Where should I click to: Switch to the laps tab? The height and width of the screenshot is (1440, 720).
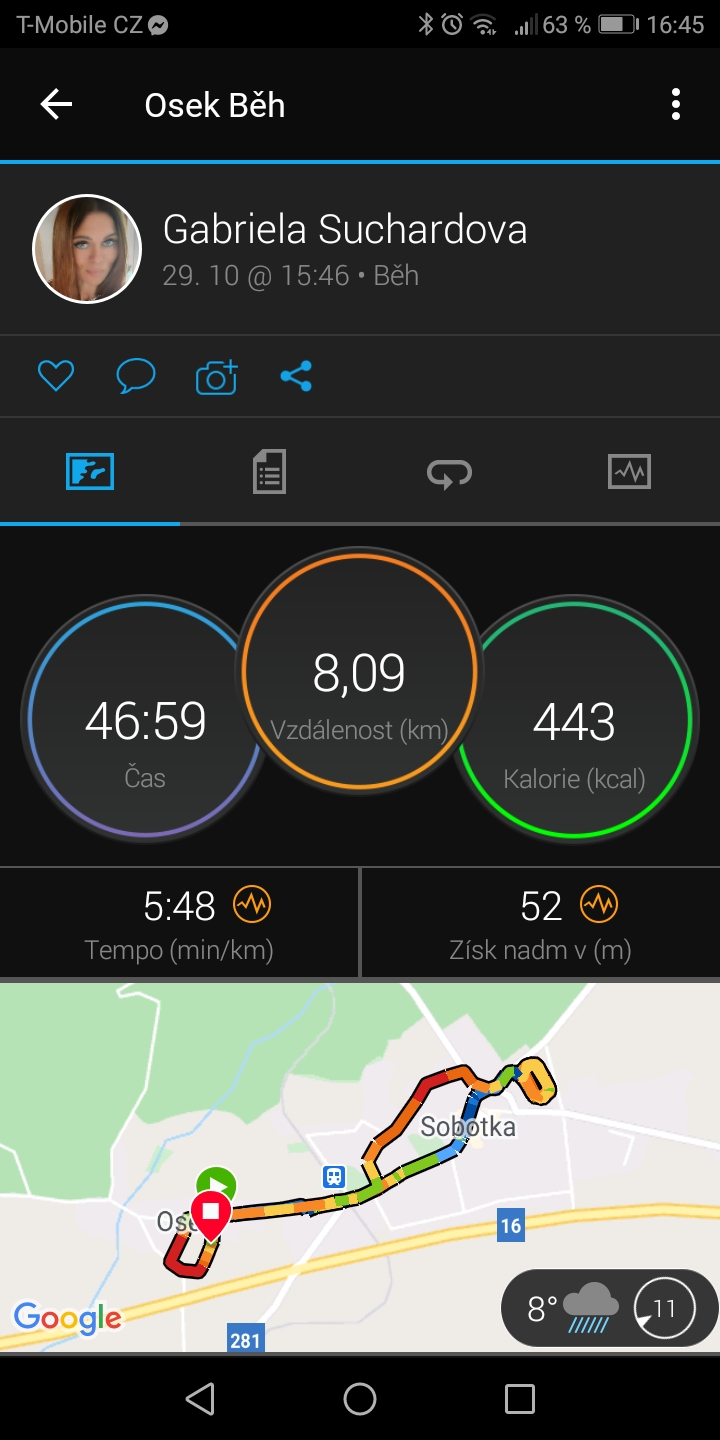(449, 472)
